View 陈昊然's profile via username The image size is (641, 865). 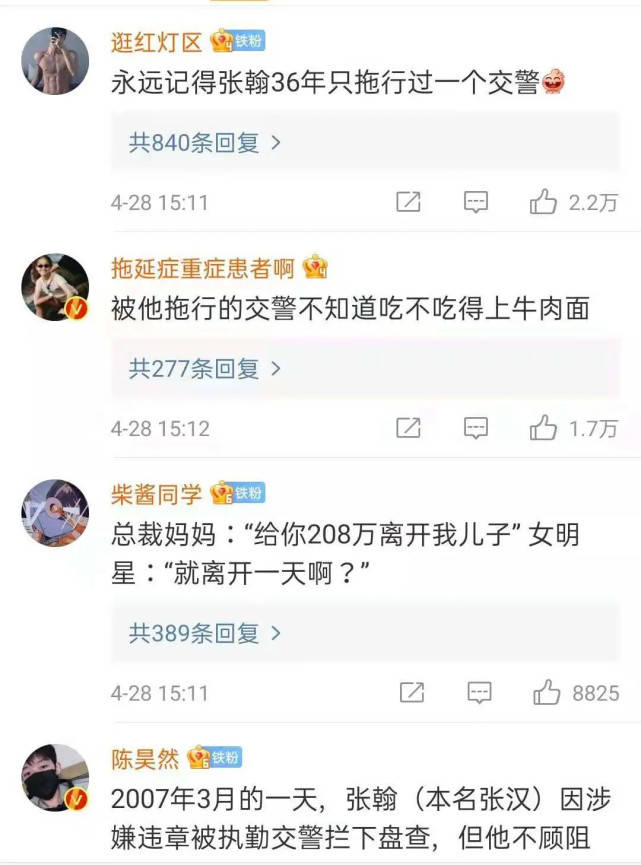145,759
